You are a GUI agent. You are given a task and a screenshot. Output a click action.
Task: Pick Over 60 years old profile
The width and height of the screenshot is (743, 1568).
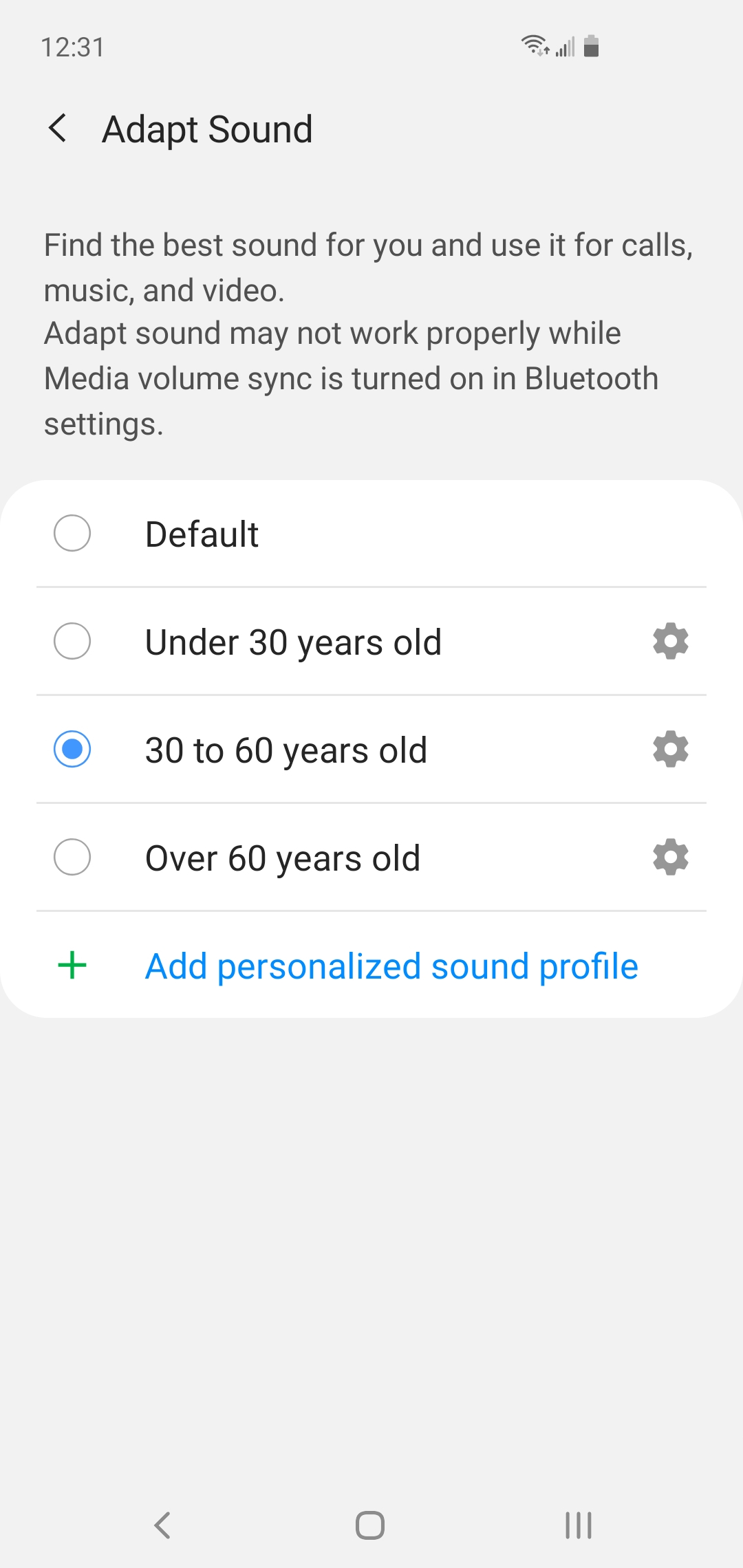[x=72, y=858]
